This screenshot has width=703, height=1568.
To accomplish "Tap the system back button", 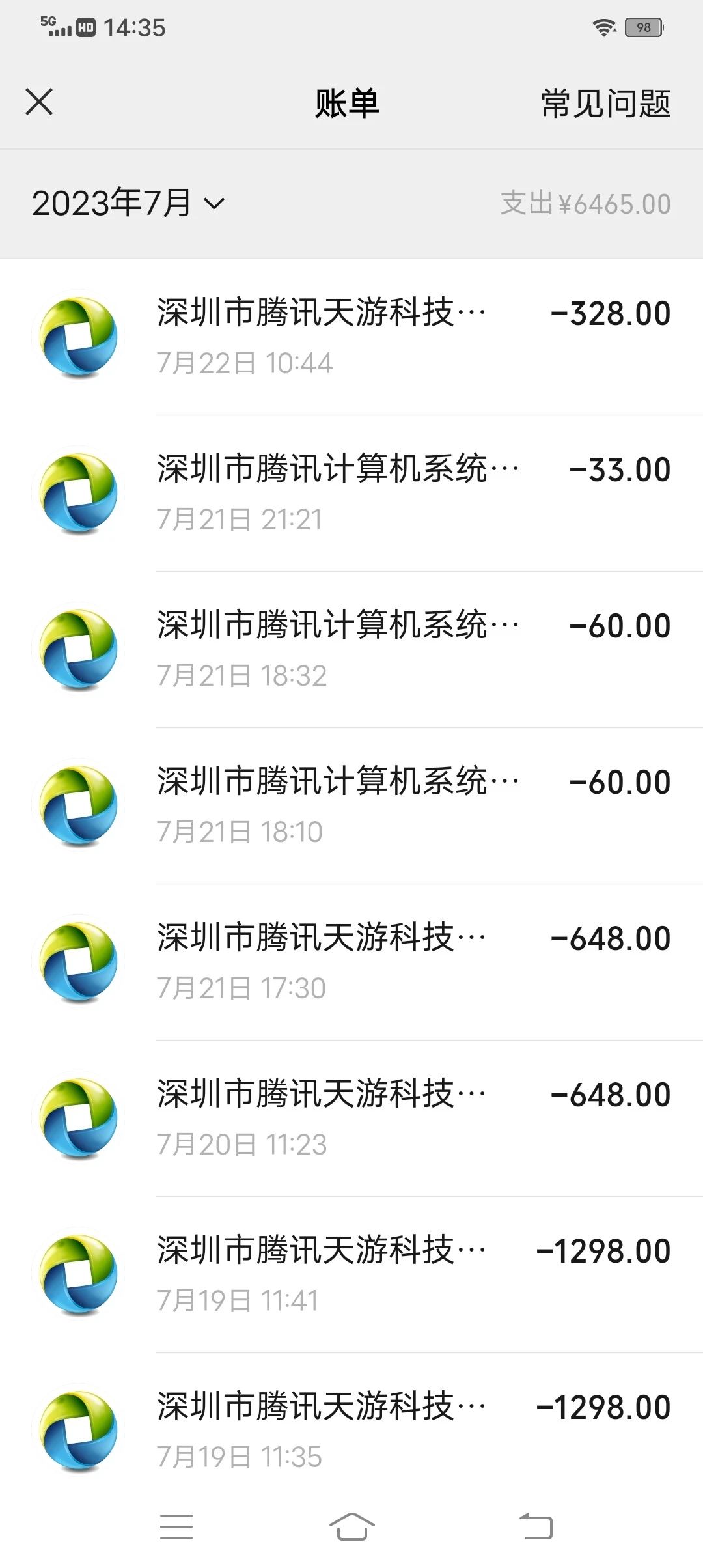I will point(536,1526).
